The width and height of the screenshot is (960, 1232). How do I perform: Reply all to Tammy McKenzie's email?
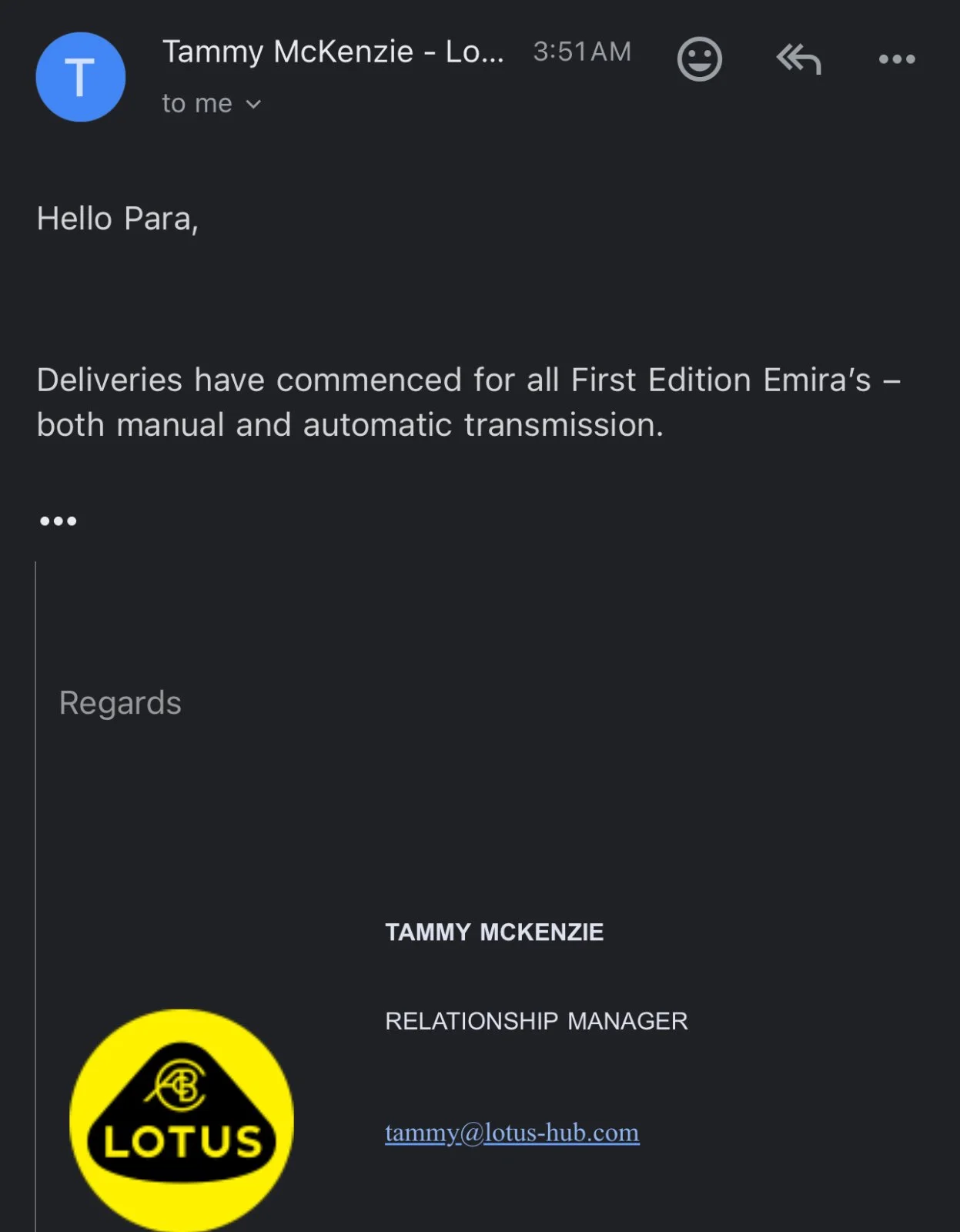(x=798, y=59)
